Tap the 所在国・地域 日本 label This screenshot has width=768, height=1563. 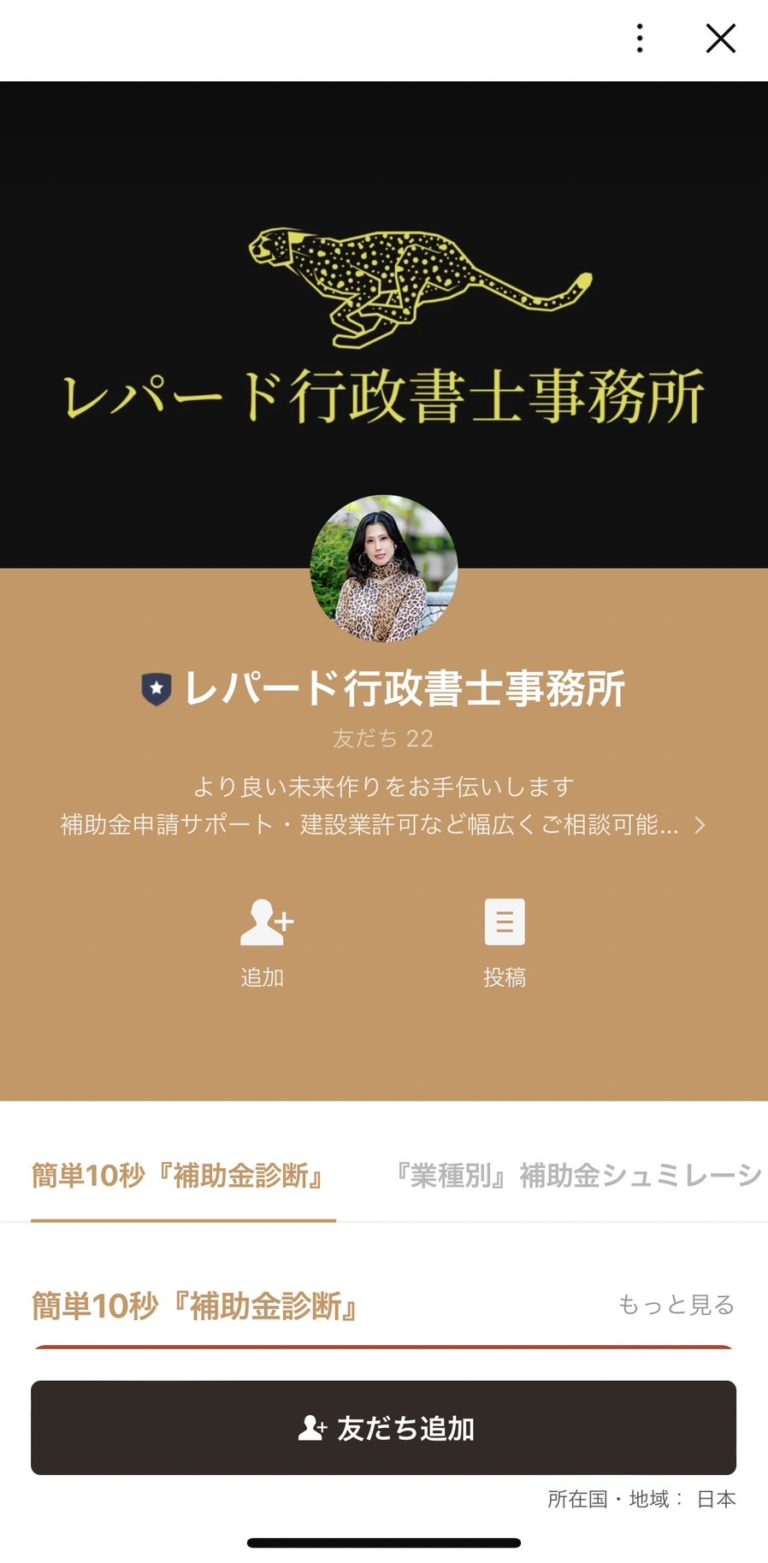640,1499
